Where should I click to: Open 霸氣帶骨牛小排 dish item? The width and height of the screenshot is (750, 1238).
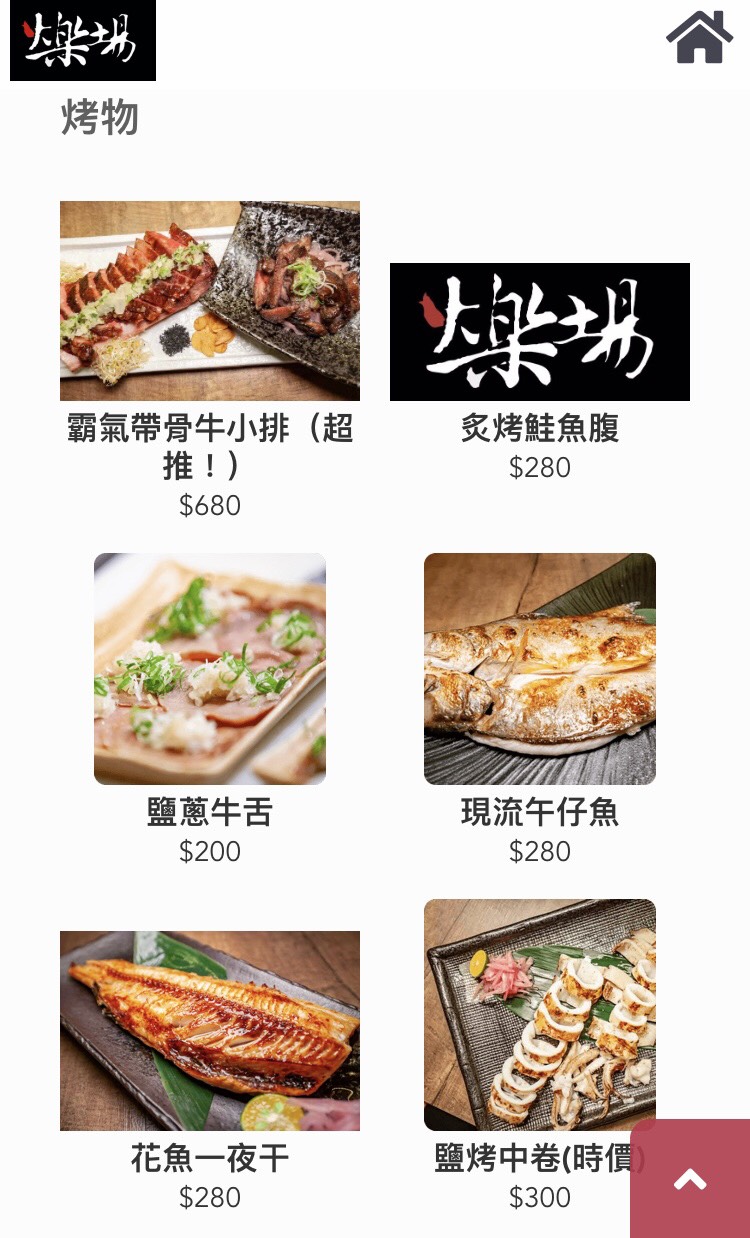point(210,301)
